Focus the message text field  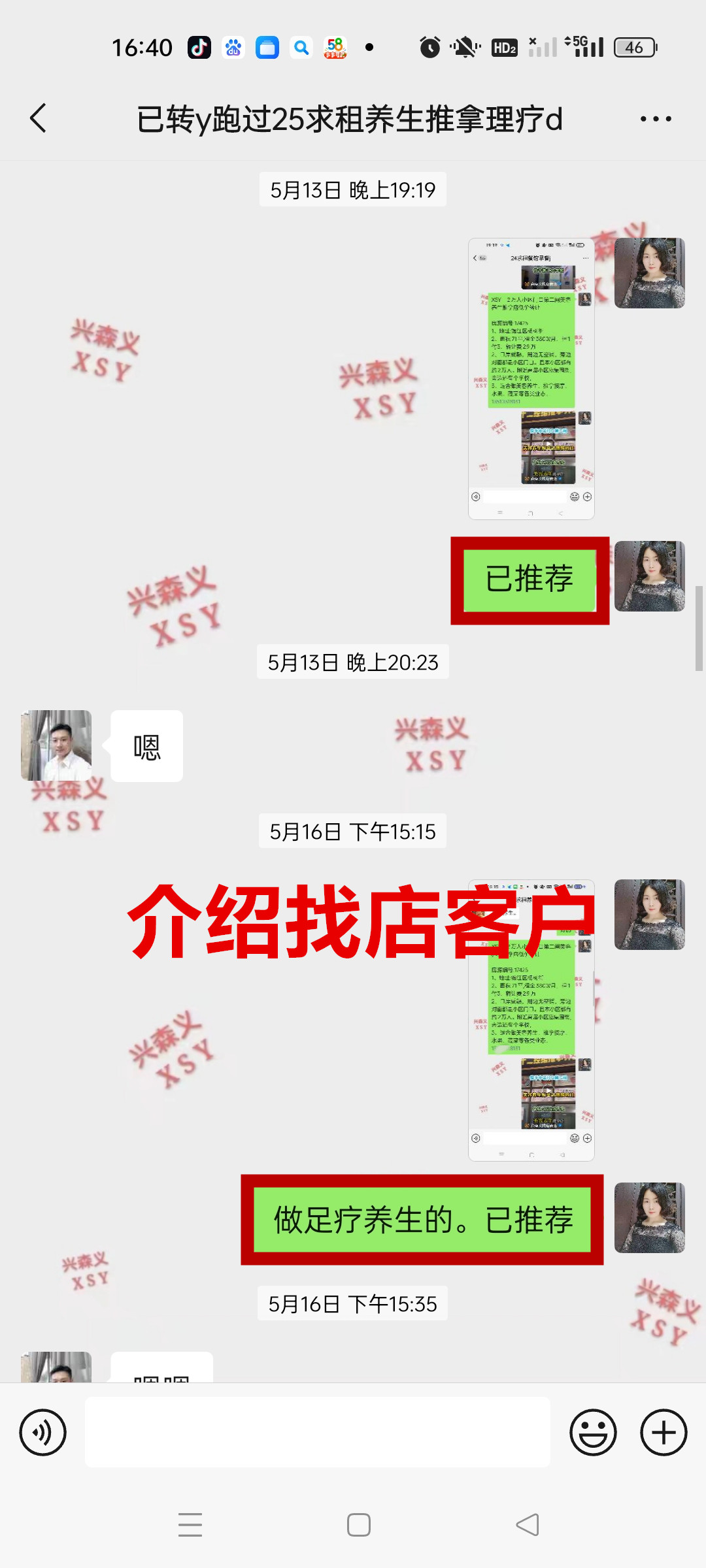pyautogui.click(x=317, y=1432)
